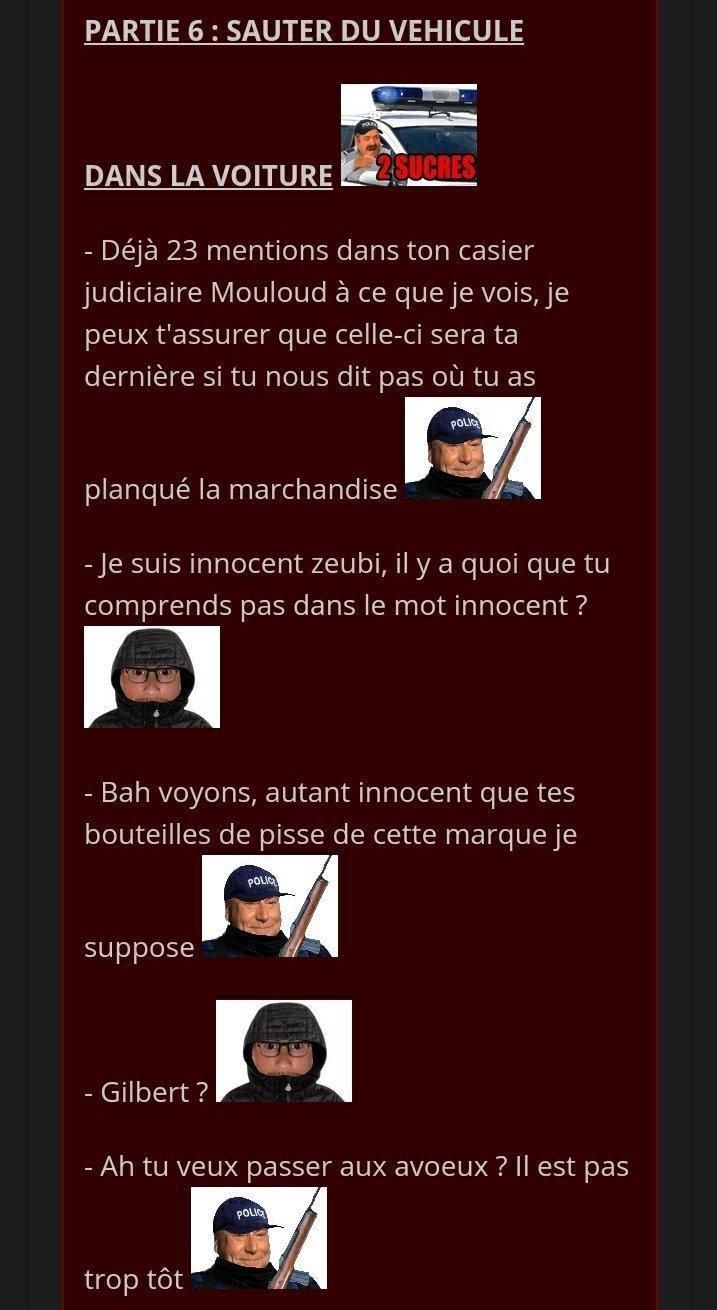Image resolution: width=717 pixels, height=1310 pixels.
Task: Open hooded sticker next to 'Gilbert ?'
Action: (x=284, y=1051)
